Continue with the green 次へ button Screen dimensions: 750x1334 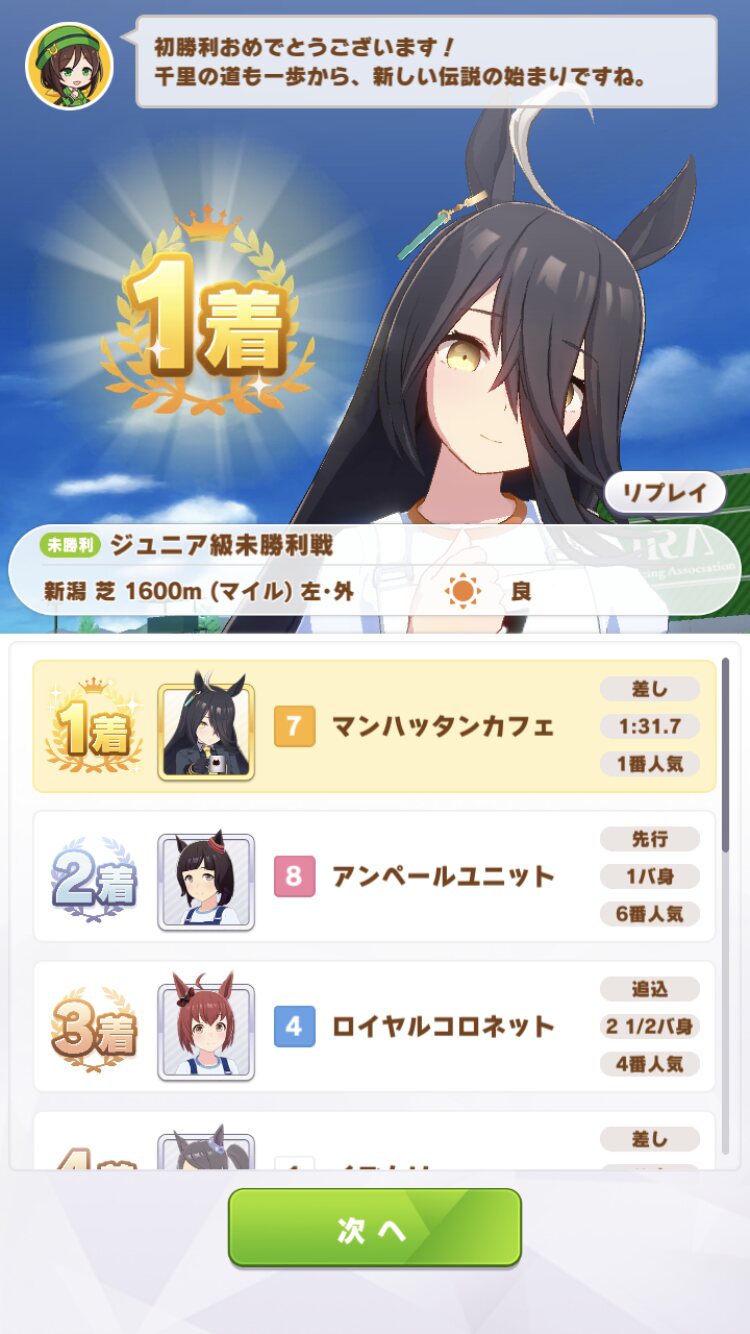pos(375,1228)
